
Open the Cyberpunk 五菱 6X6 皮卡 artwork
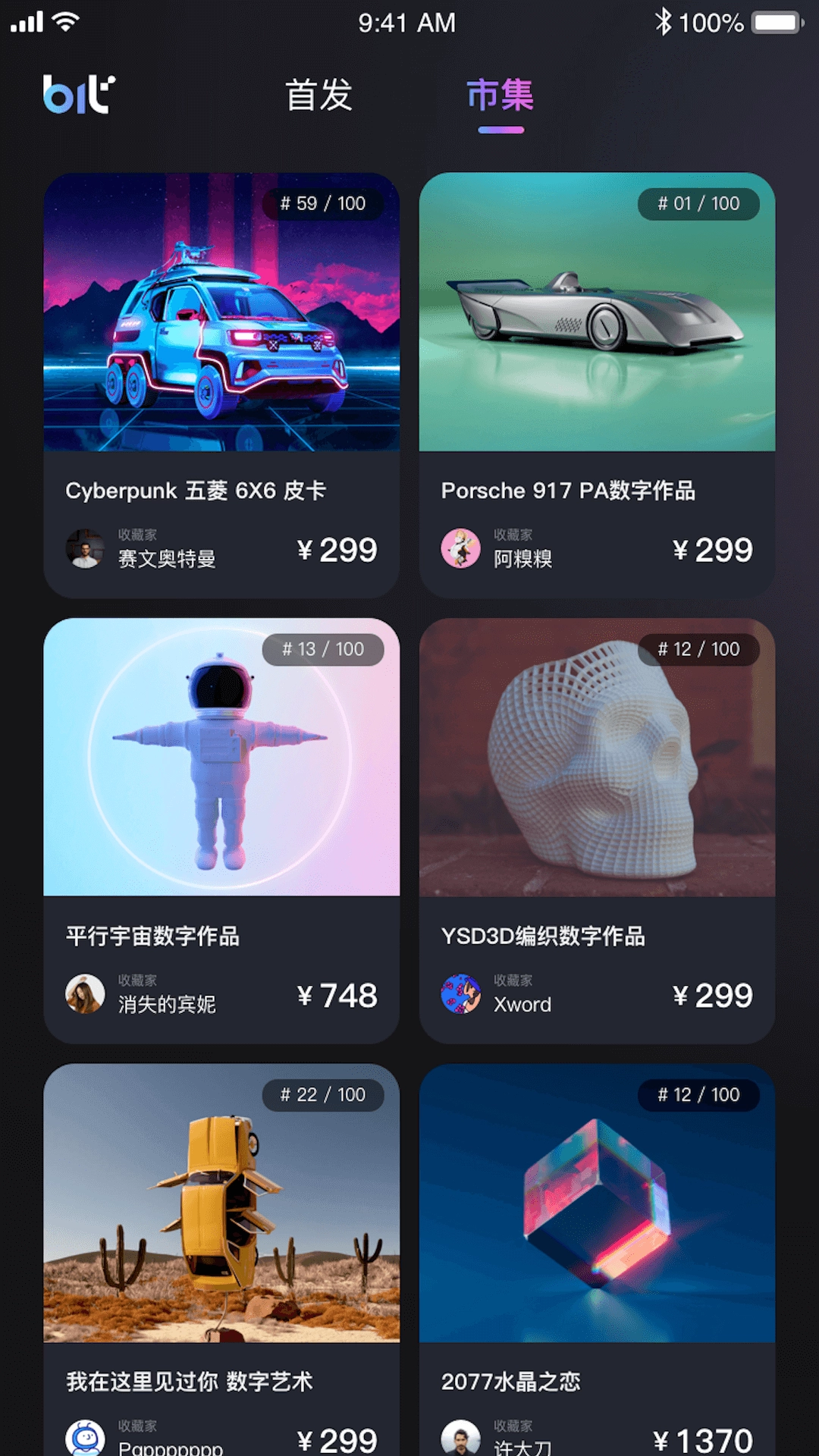pyautogui.click(x=224, y=318)
